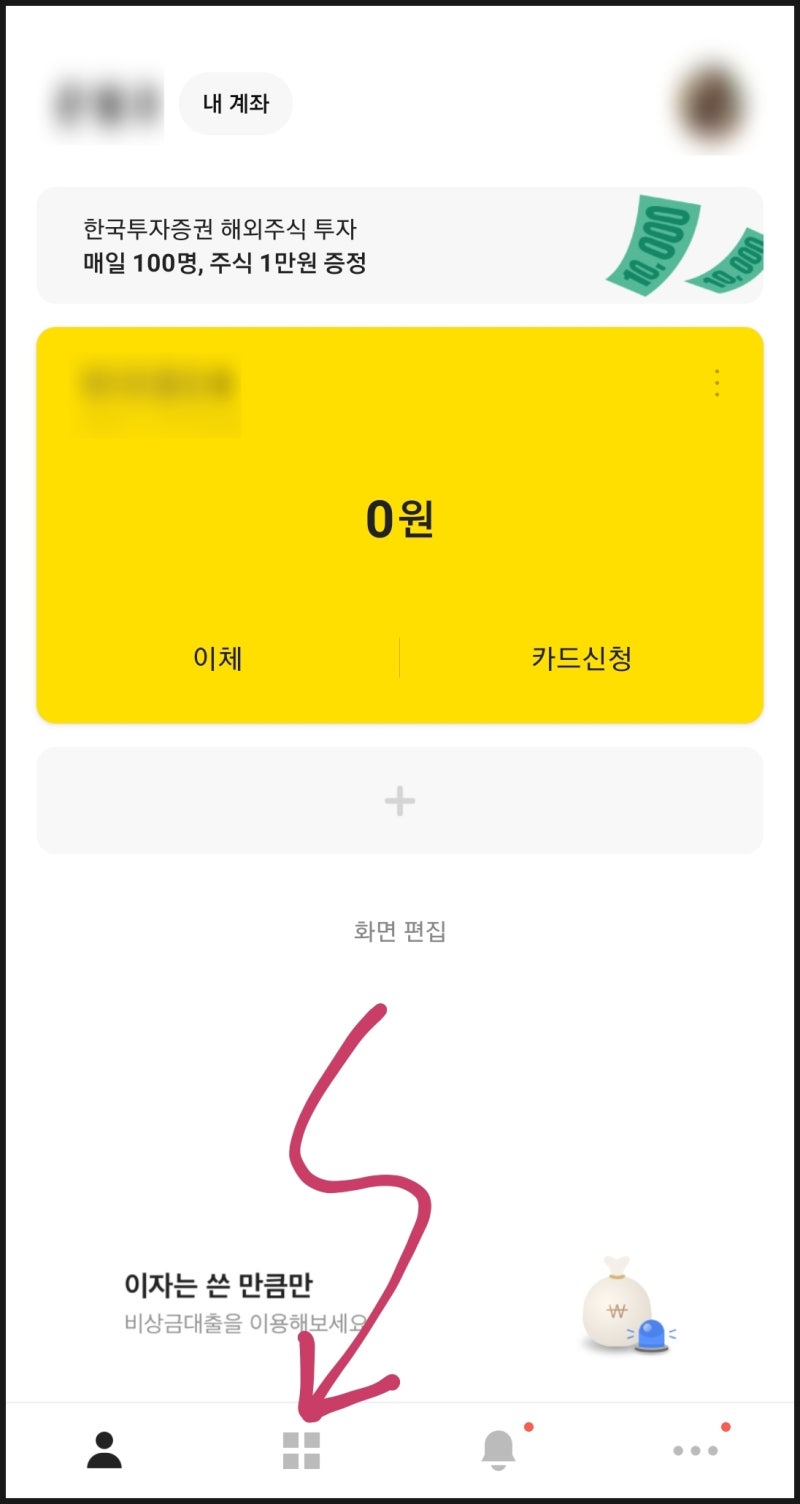Image resolution: width=800 pixels, height=1504 pixels.
Task: Open 화면 편집 screen edit option
Action: (400, 931)
